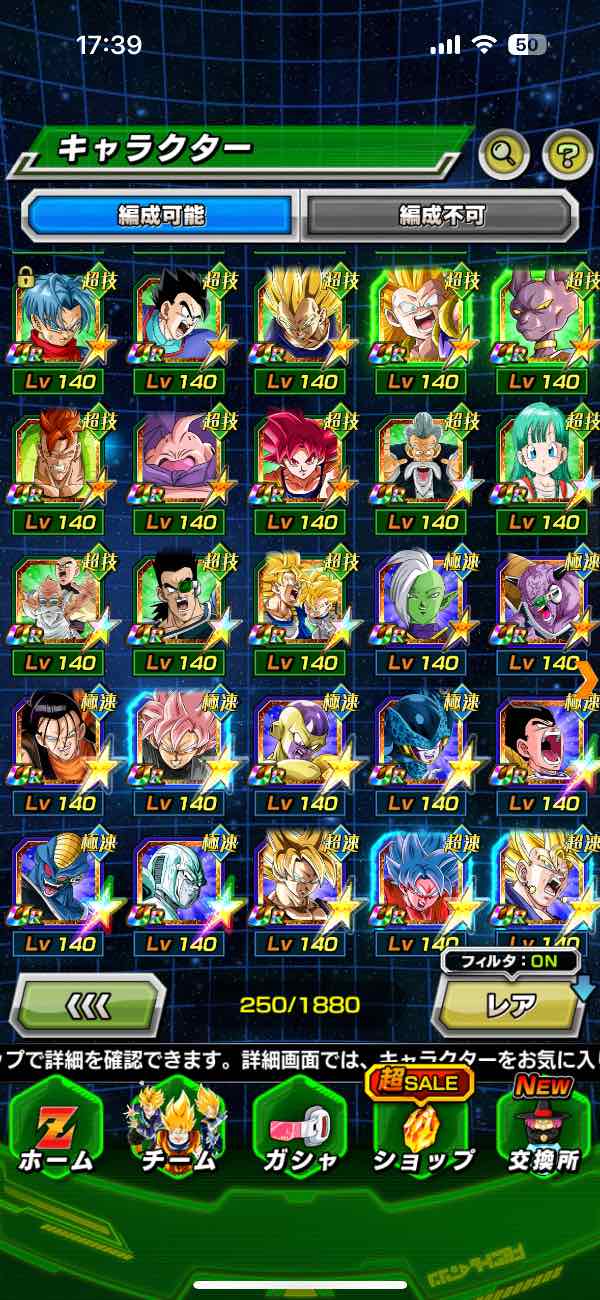Open the character search magnifier

pos(503,153)
